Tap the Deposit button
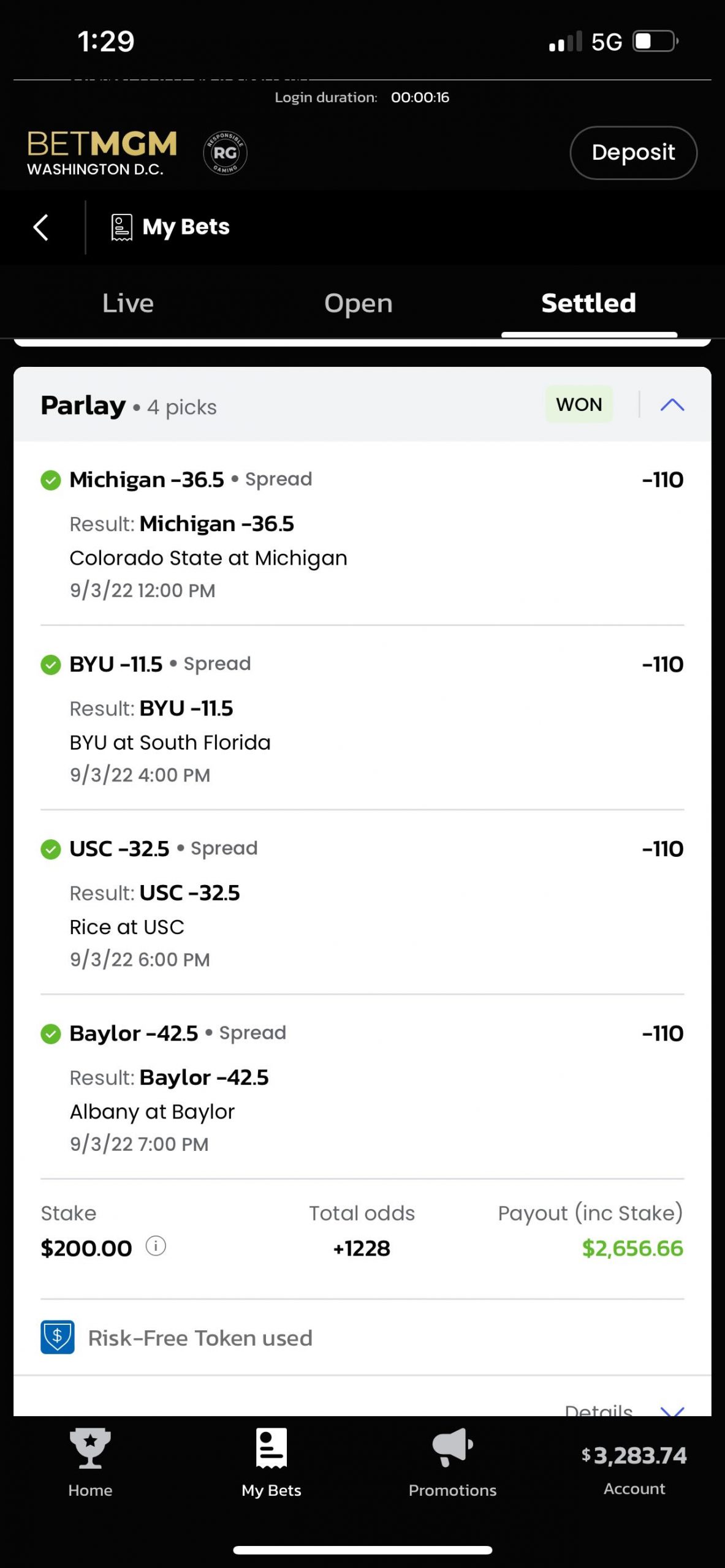Viewport: 725px width, 1568px height. pos(633,153)
